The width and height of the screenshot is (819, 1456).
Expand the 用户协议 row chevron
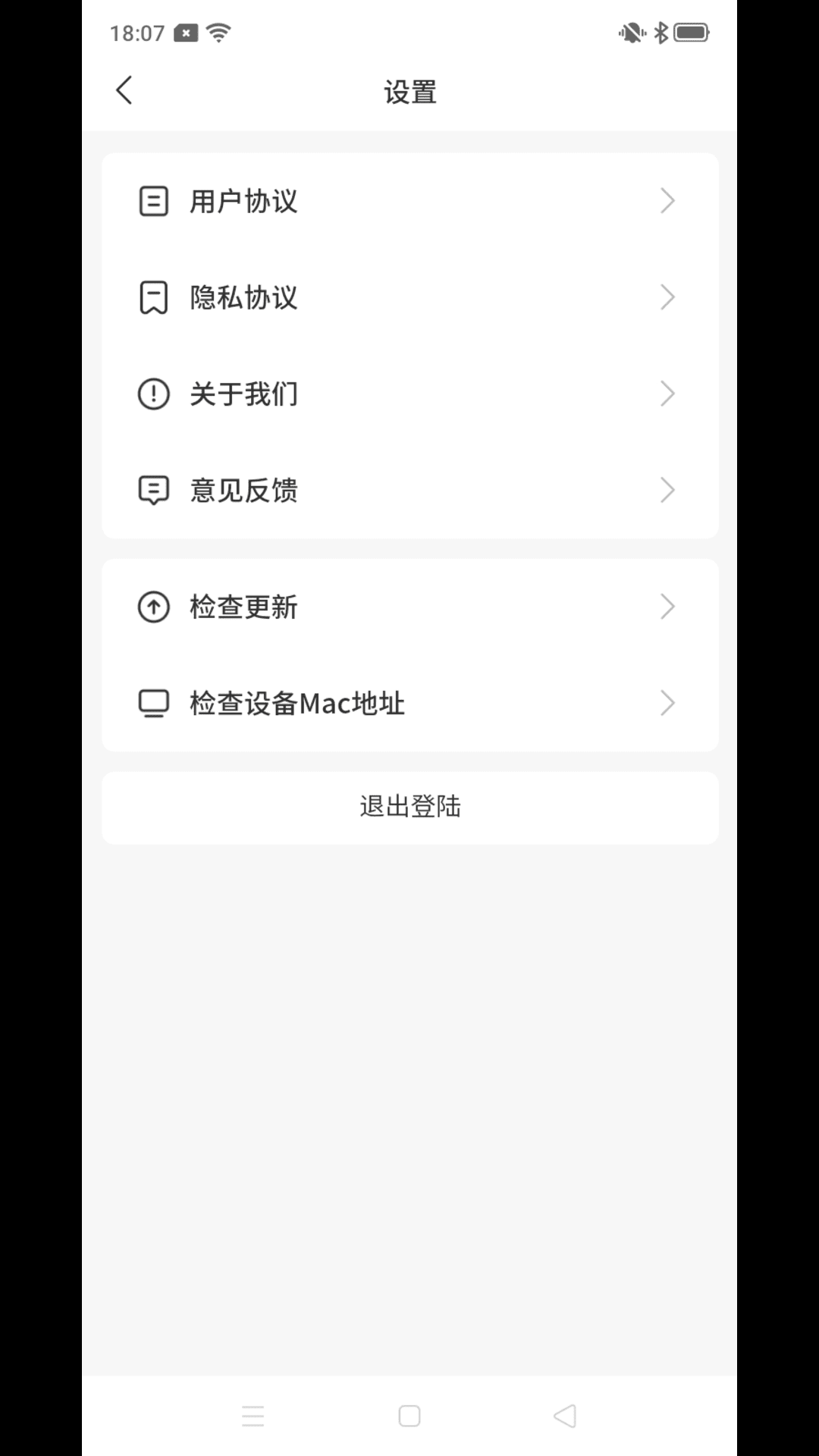click(x=668, y=200)
